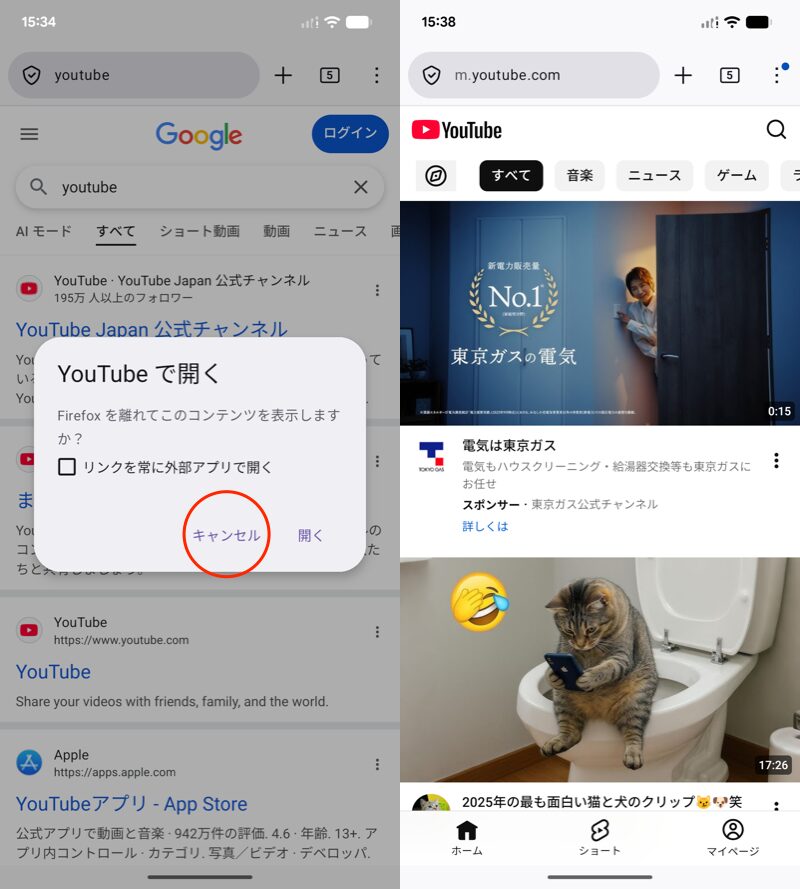The width and height of the screenshot is (800, 889).
Task: Select the 音楽 filter chip on YouTube
Action: (578, 175)
